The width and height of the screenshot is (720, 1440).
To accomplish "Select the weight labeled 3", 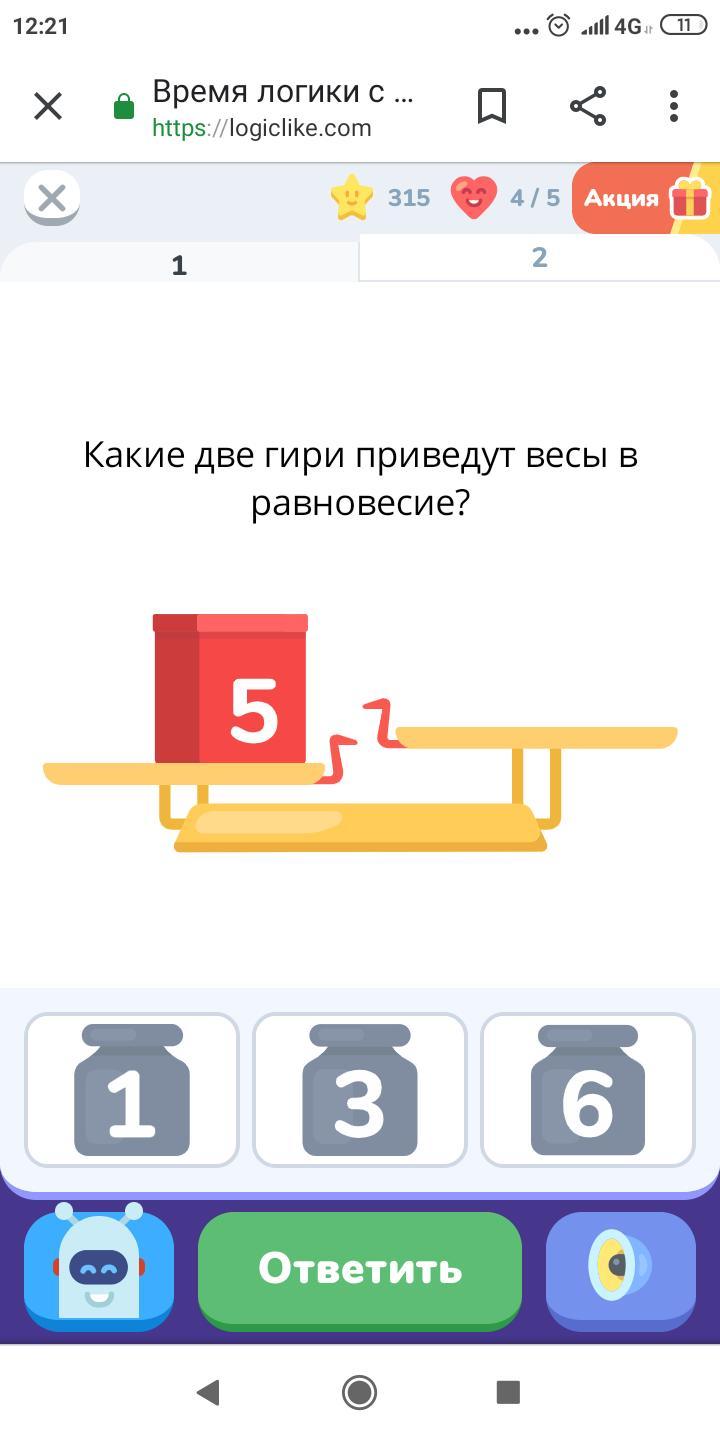I will [x=360, y=1090].
